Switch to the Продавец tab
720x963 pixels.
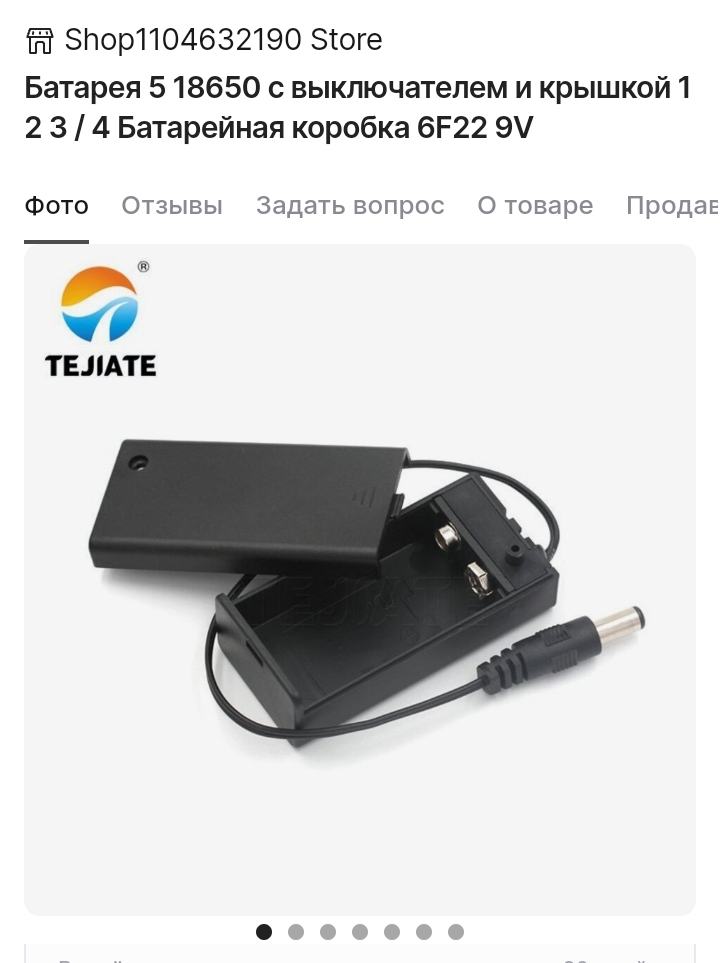click(671, 206)
